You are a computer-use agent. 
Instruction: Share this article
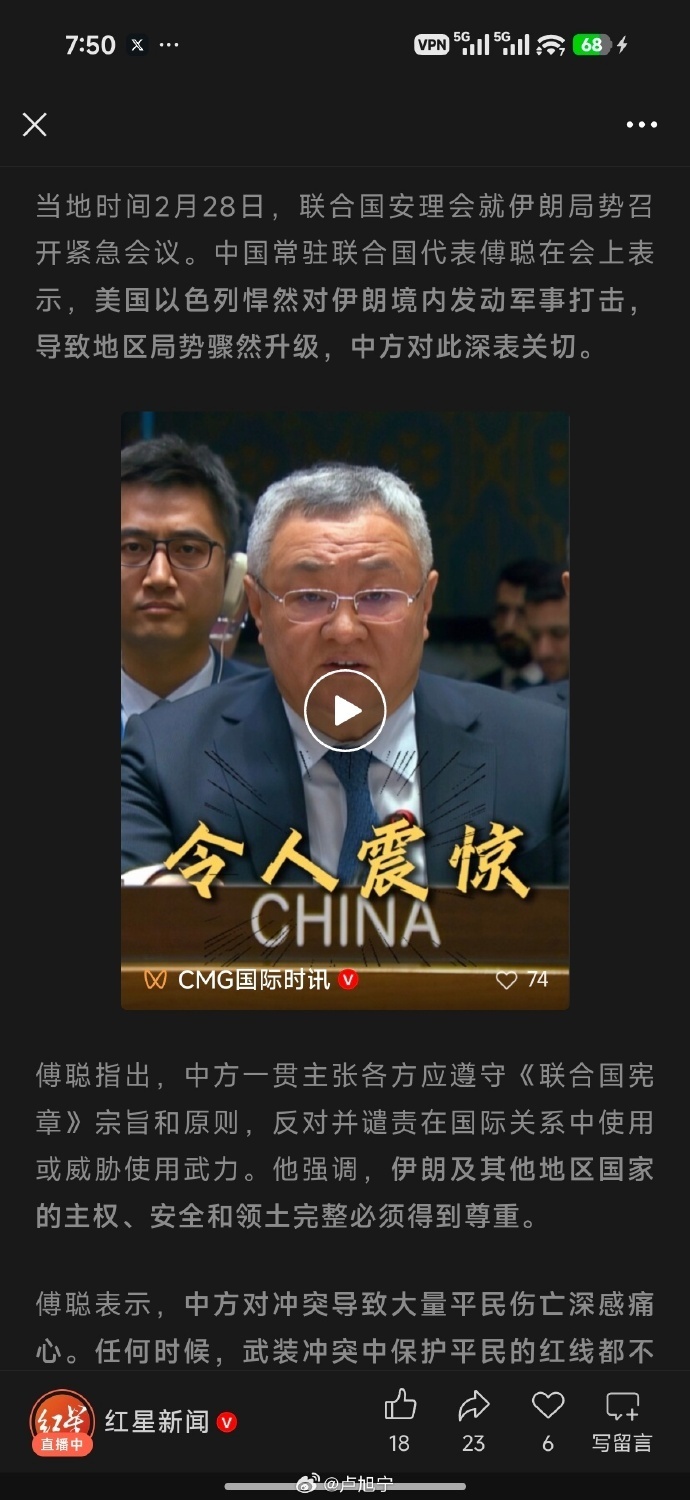click(473, 1407)
